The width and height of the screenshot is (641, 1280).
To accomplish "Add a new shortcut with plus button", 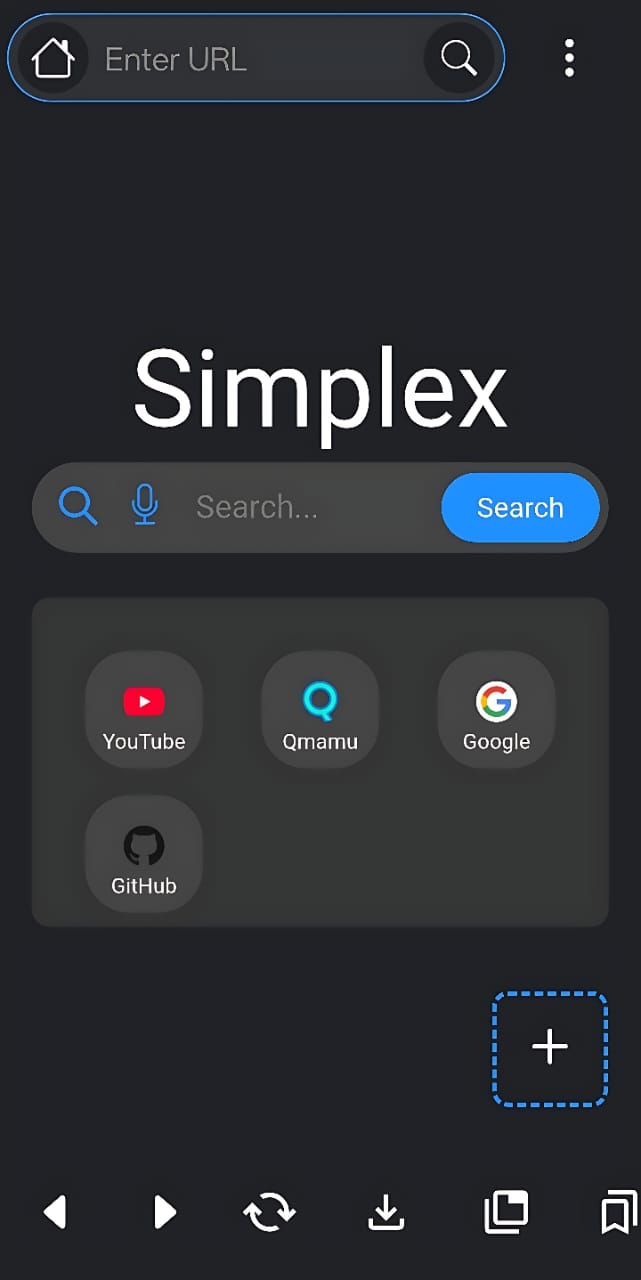I will click(x=550, y=1047).
